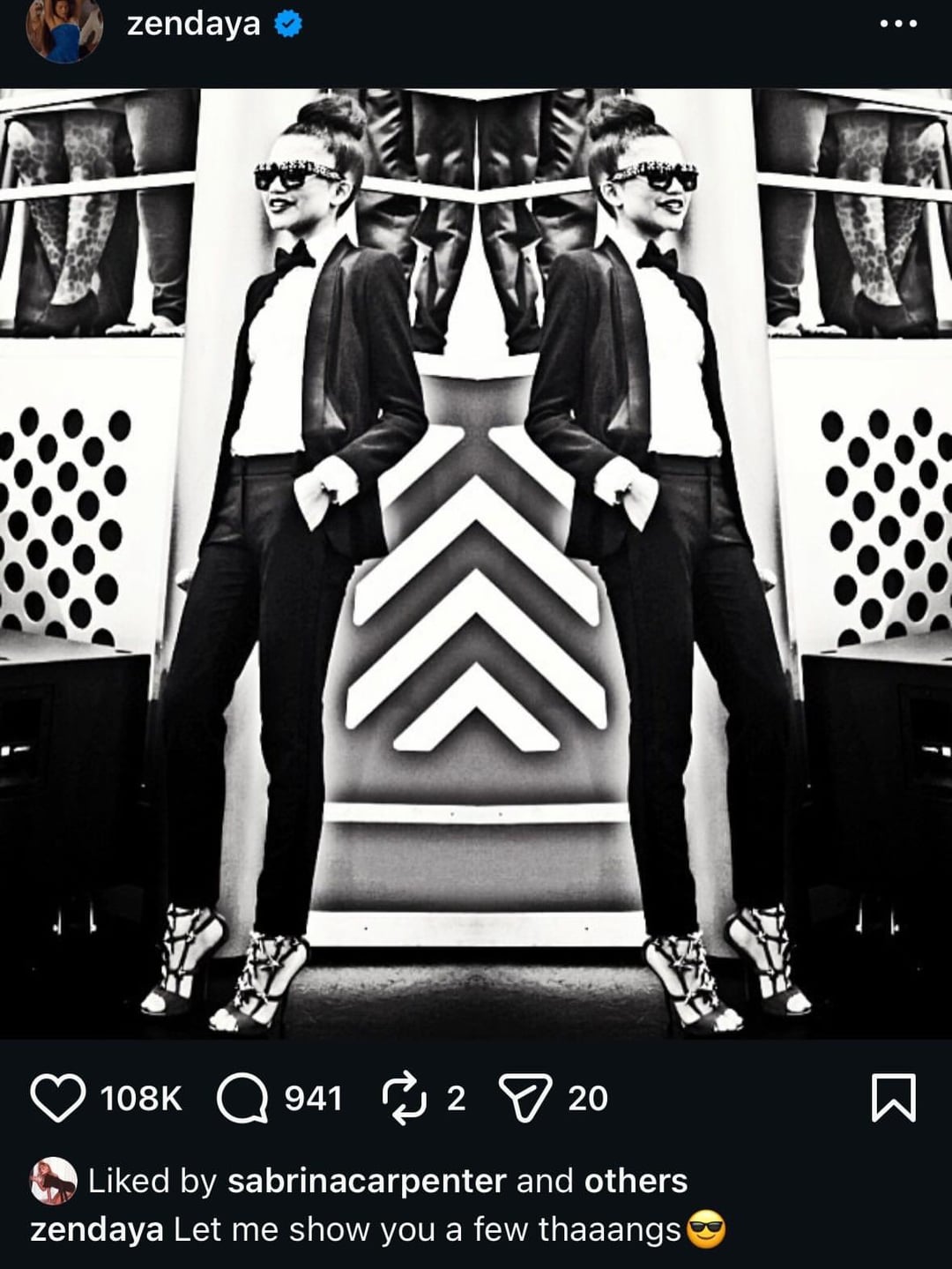Open sabrinacarpenter's profile from likes
952x1269 pixels.
tap(367, 1181)
